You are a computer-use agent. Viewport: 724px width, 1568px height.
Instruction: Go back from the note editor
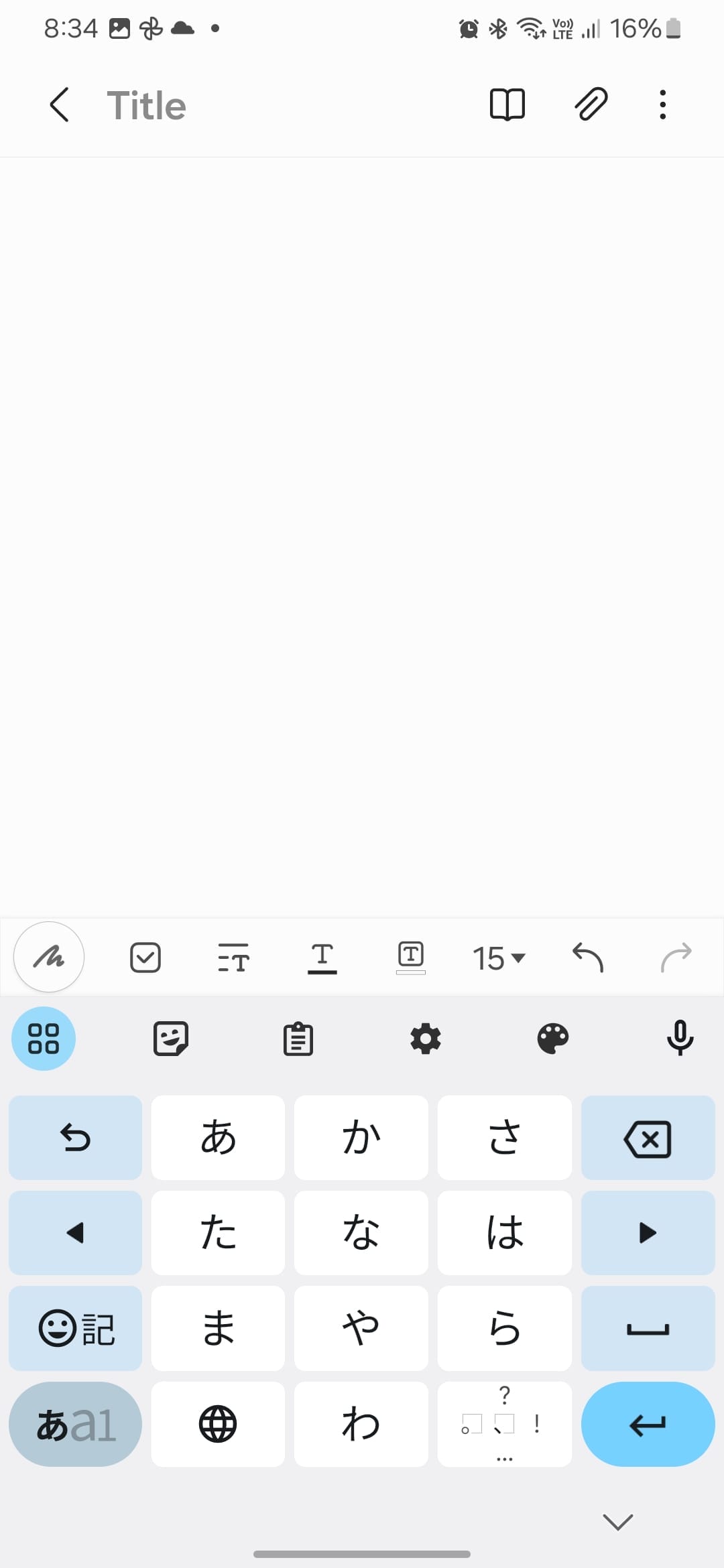pos(60,105)
